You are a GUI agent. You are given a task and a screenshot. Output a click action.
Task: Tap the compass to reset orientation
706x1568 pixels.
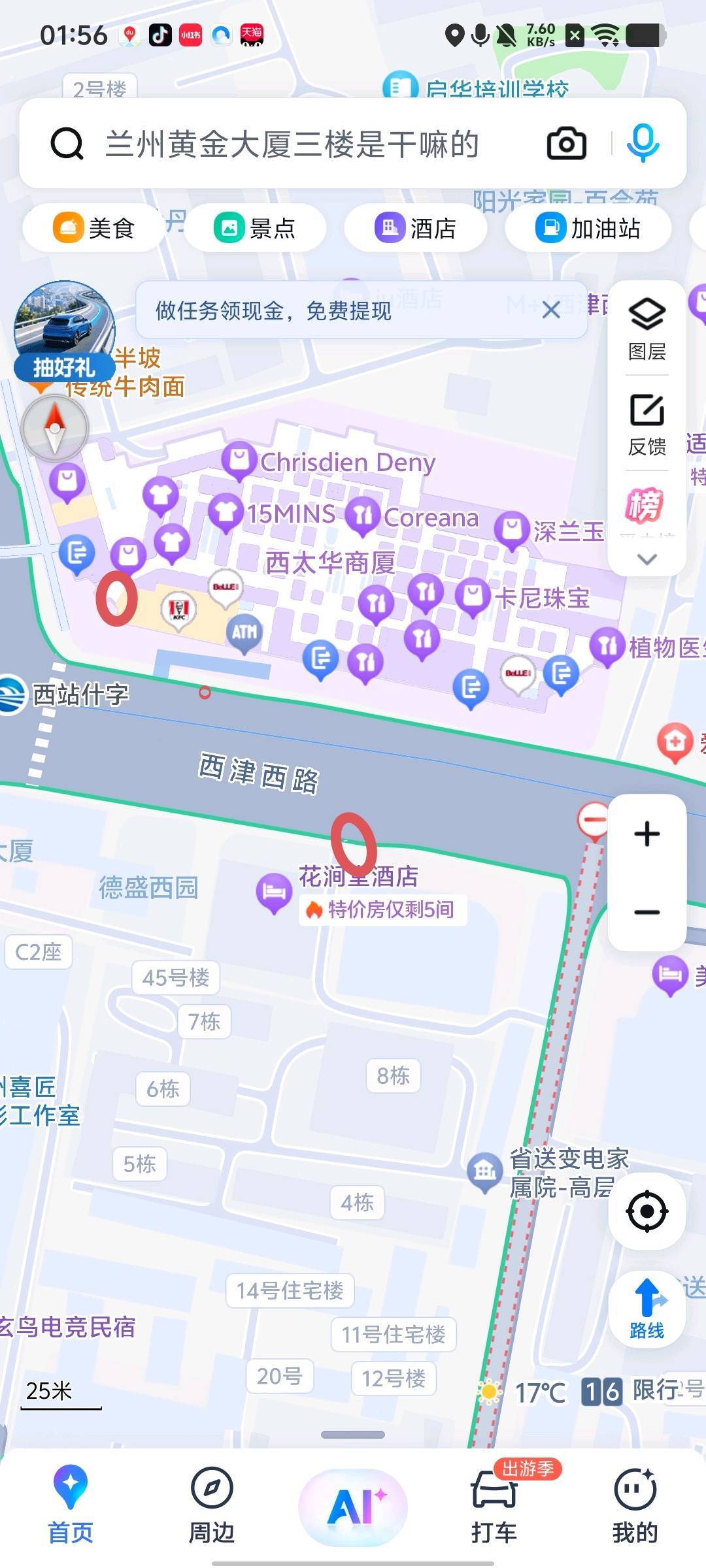tap(55, 429)
